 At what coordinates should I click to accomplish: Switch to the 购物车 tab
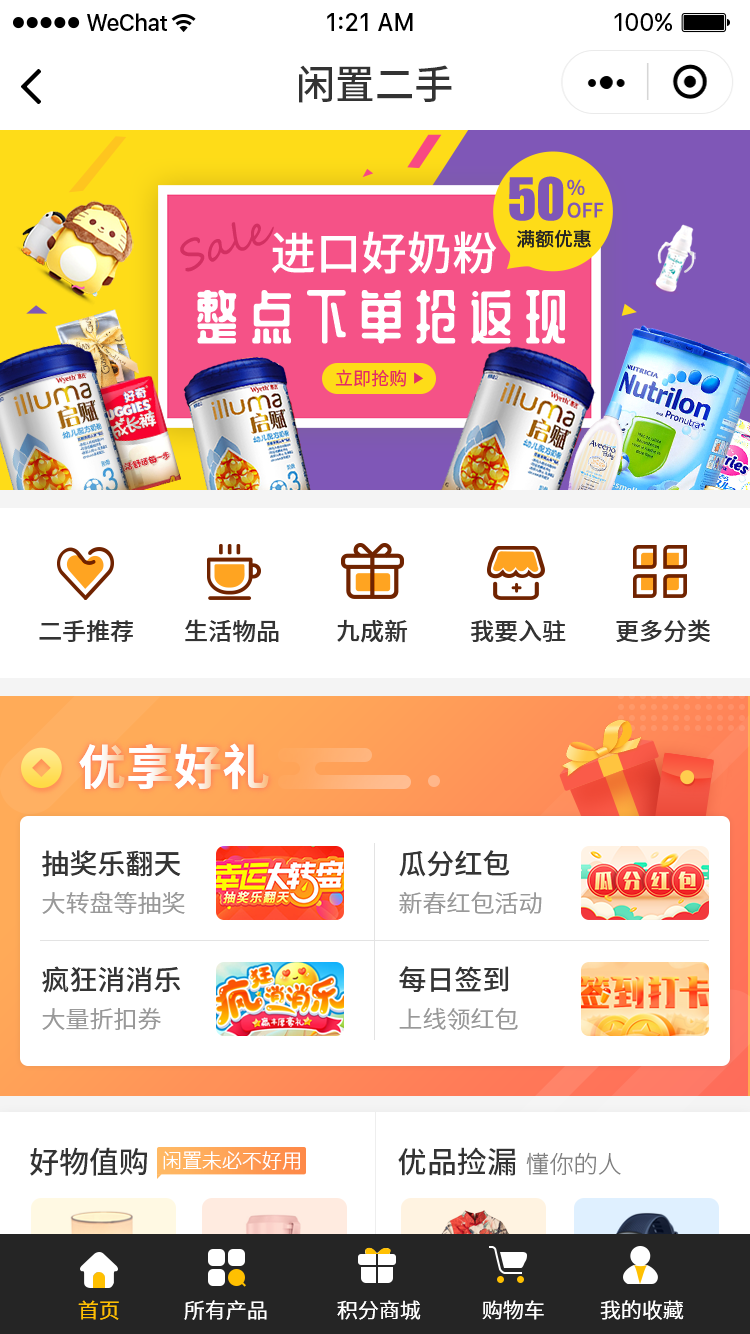point(511,1285)
